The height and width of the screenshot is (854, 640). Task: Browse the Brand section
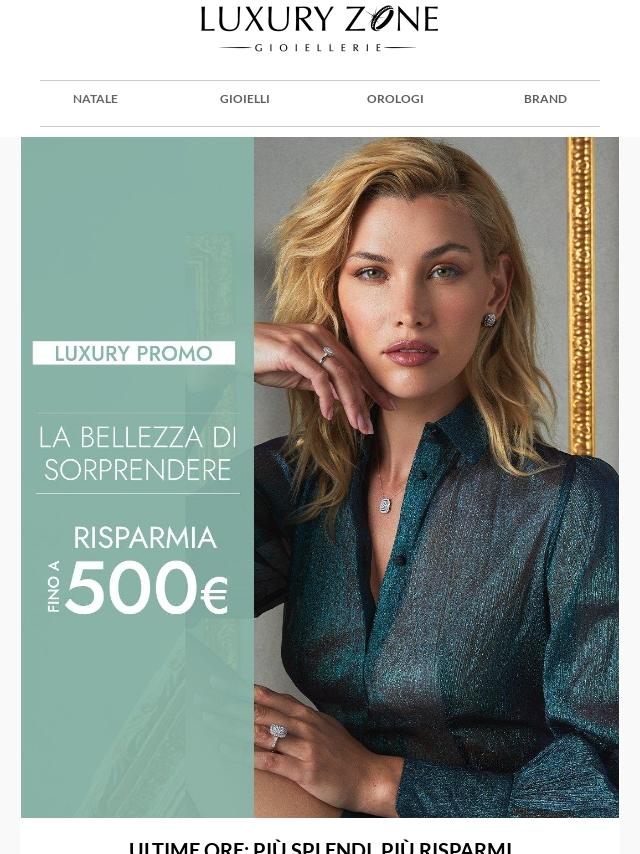click(x=545, y=99)
